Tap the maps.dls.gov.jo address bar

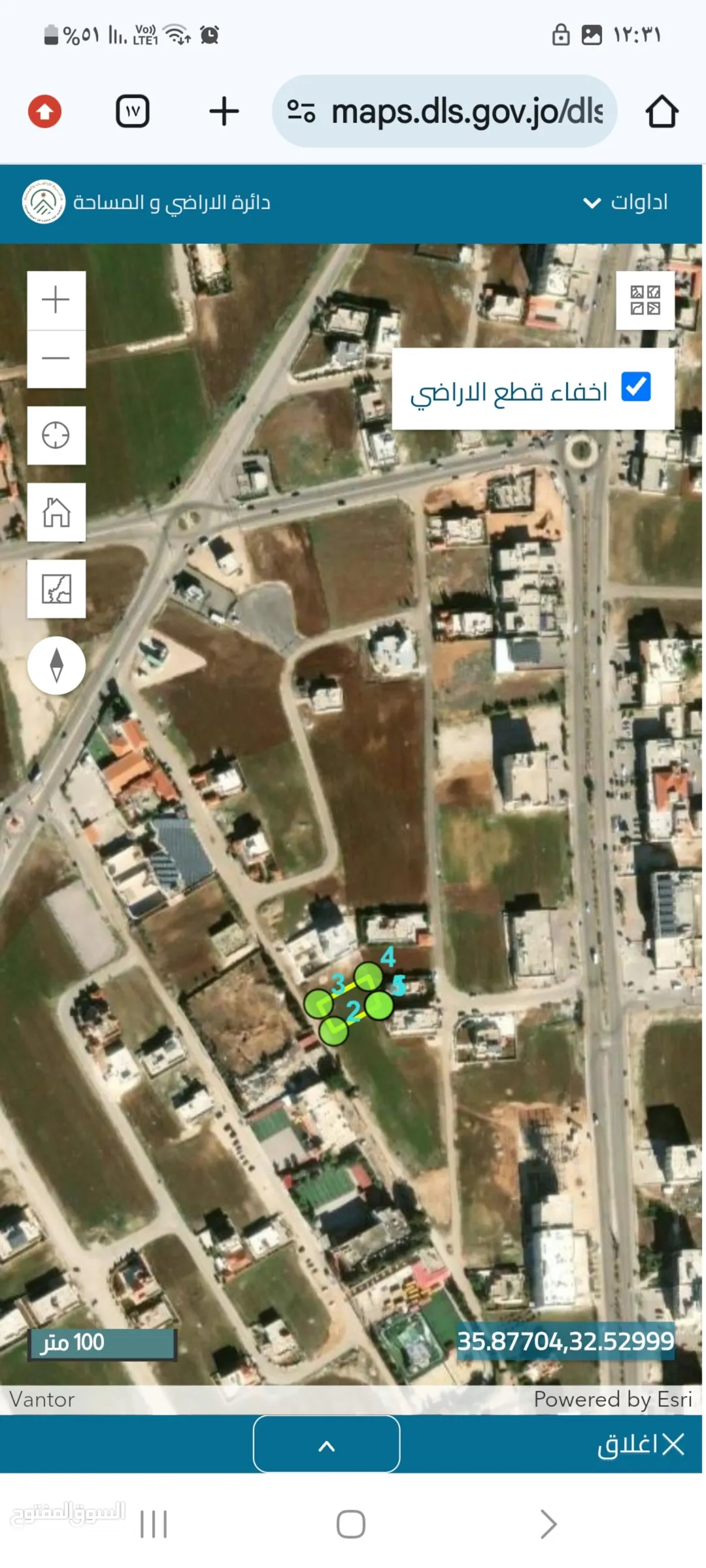coord(445,111)
